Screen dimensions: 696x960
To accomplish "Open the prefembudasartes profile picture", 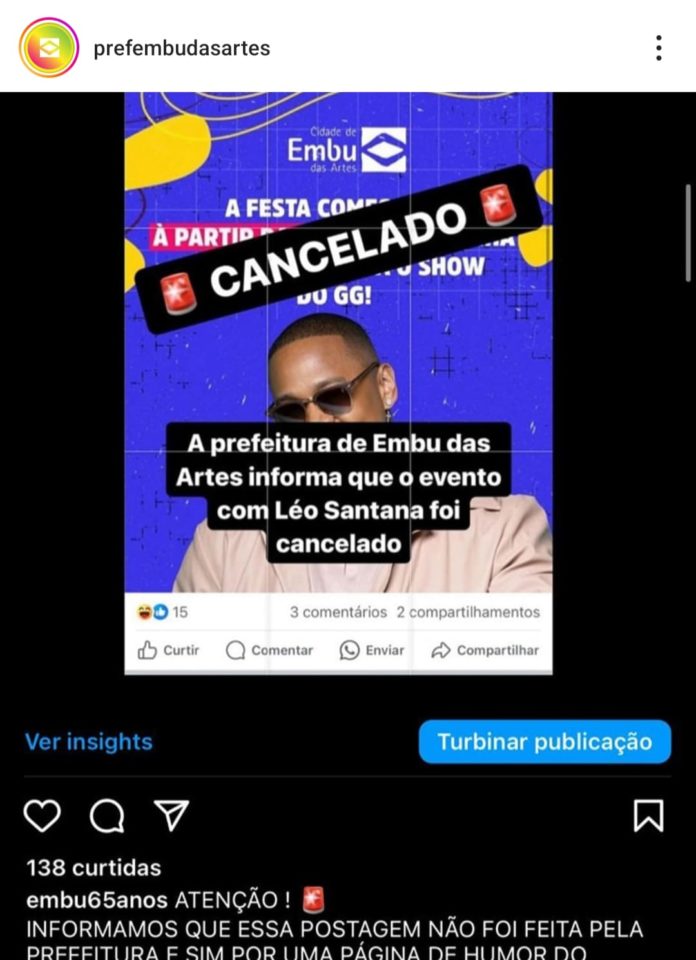I will pyautogui.click(x=48, y=47).
